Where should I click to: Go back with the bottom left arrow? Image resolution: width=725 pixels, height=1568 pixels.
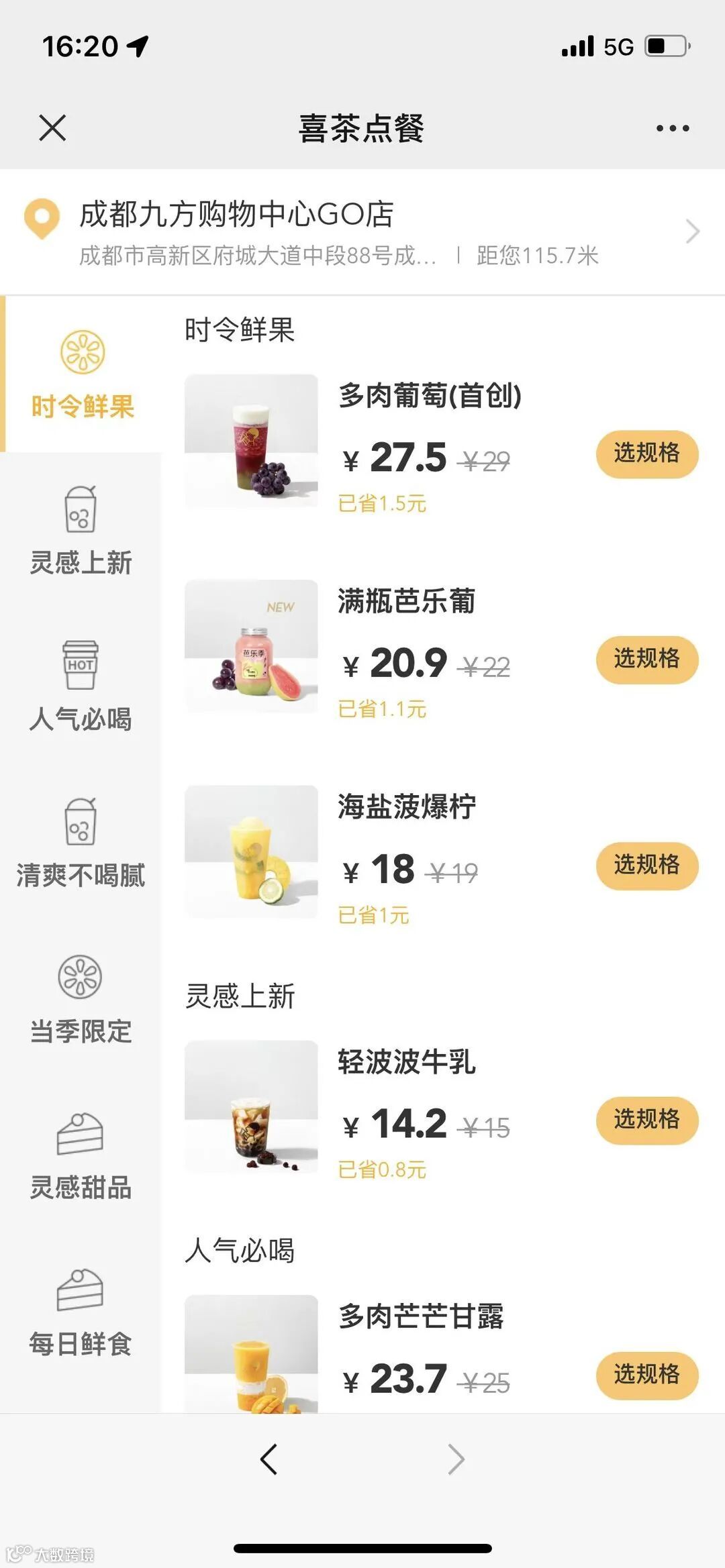click(269, 1459)
